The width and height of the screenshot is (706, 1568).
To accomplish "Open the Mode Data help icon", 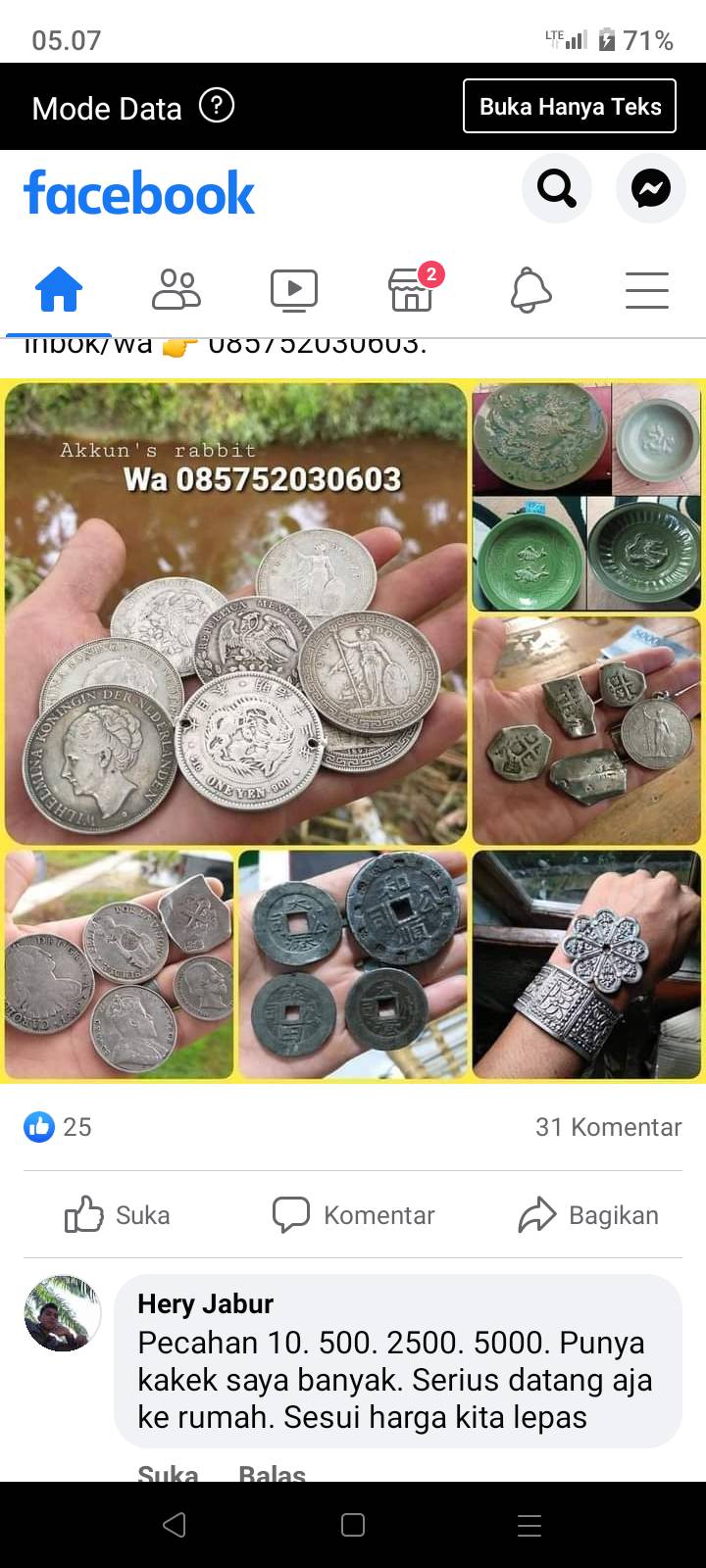I will coord(217,105).
